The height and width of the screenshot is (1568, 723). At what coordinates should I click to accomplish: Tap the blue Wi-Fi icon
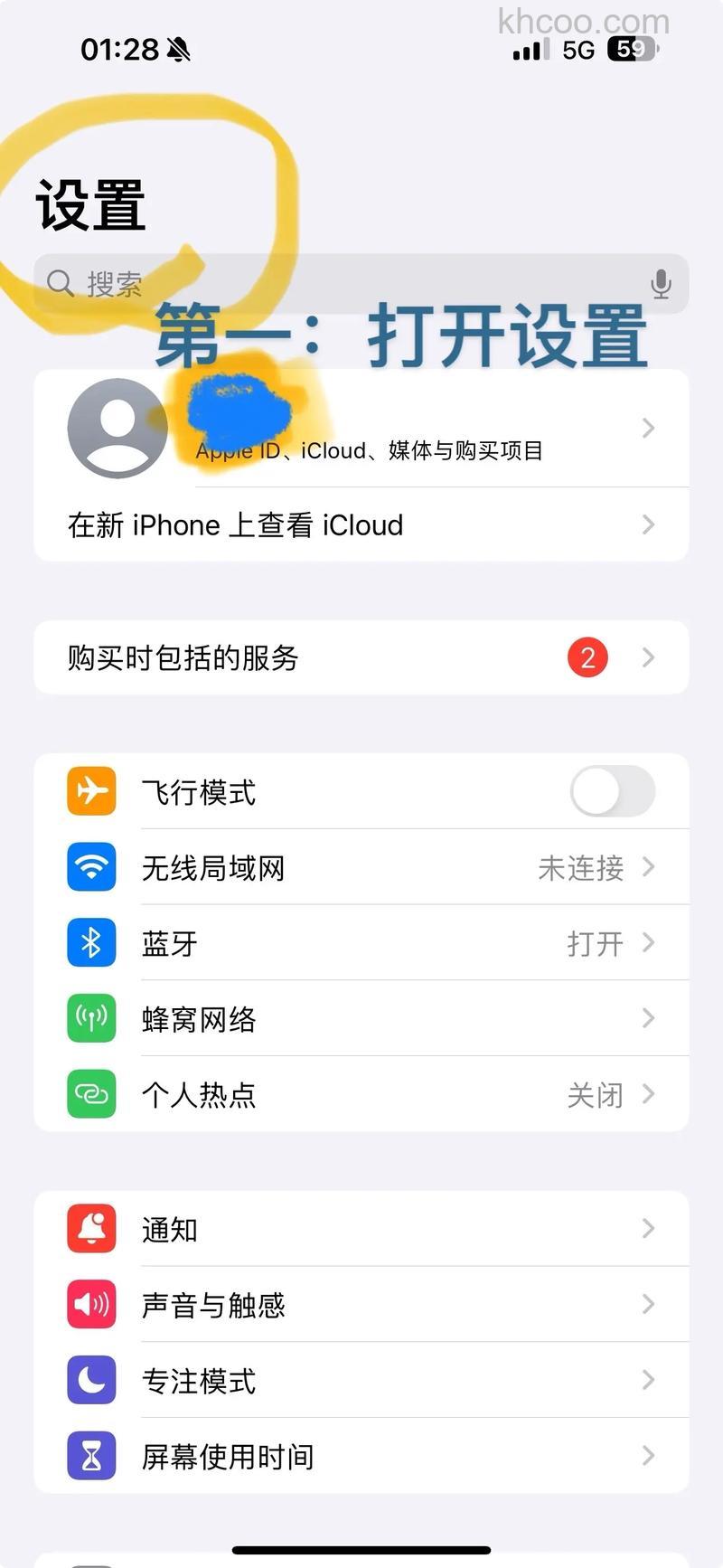(90, 867)
